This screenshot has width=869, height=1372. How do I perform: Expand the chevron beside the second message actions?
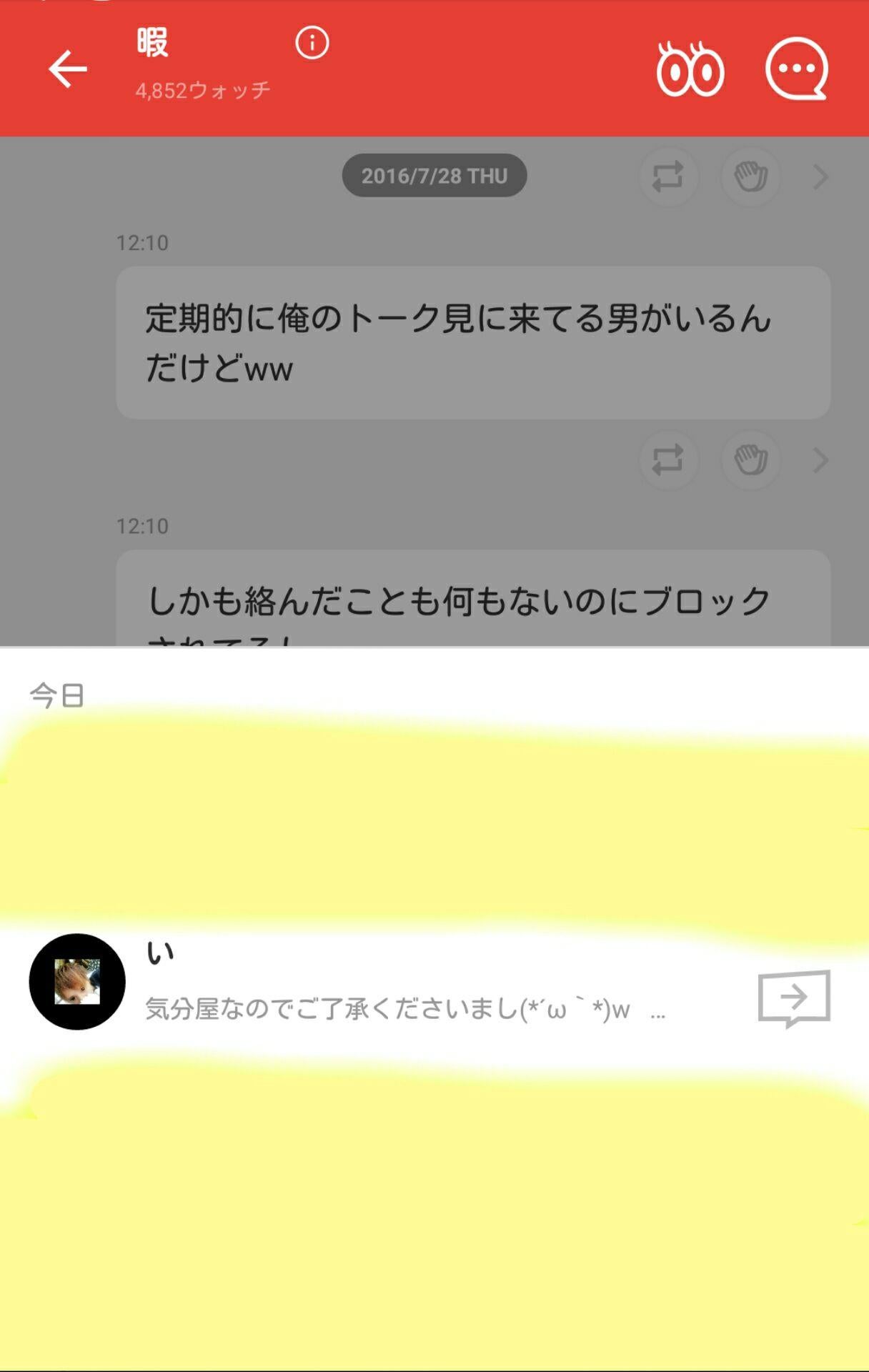tap(819, 461)
